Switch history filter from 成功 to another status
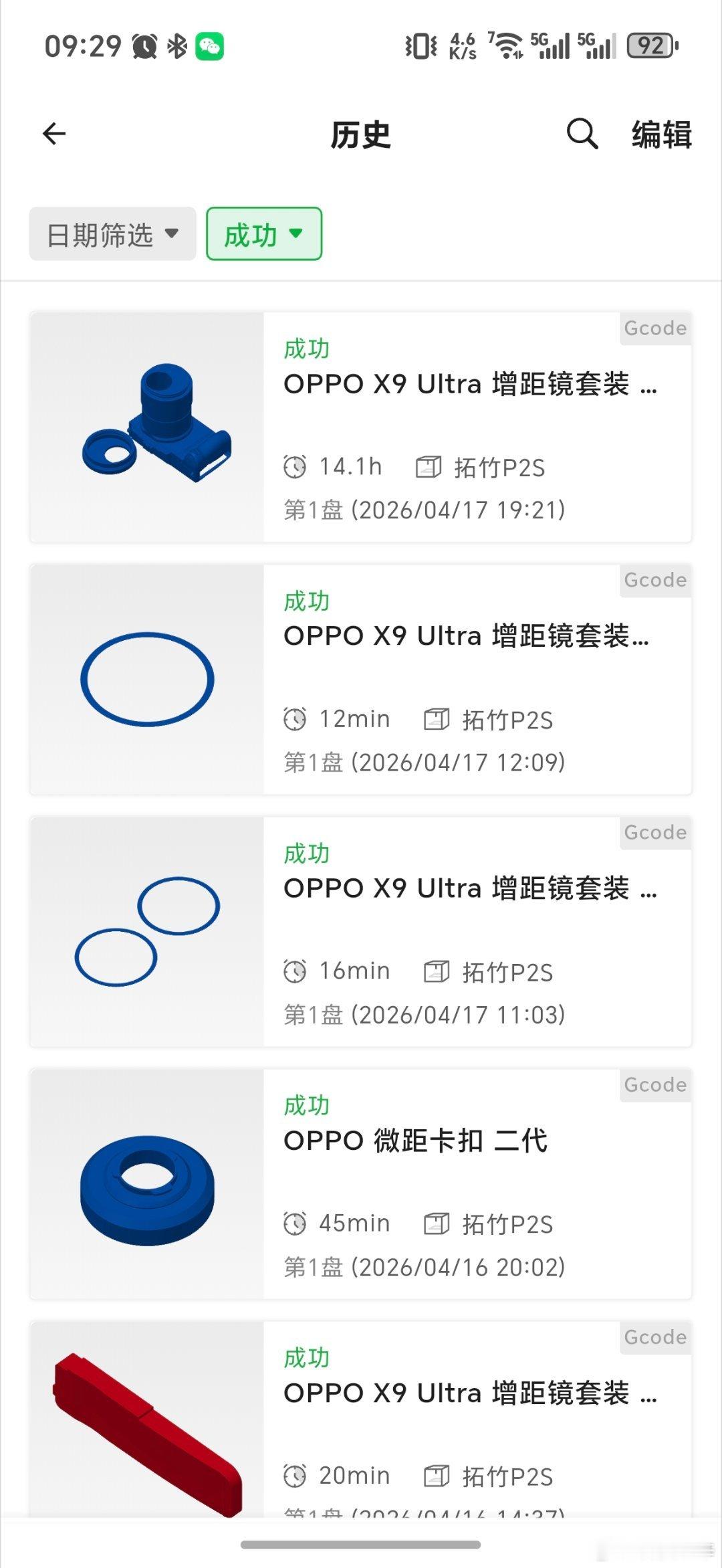This screenshot has width=722, height=1568. click(263, 233)
